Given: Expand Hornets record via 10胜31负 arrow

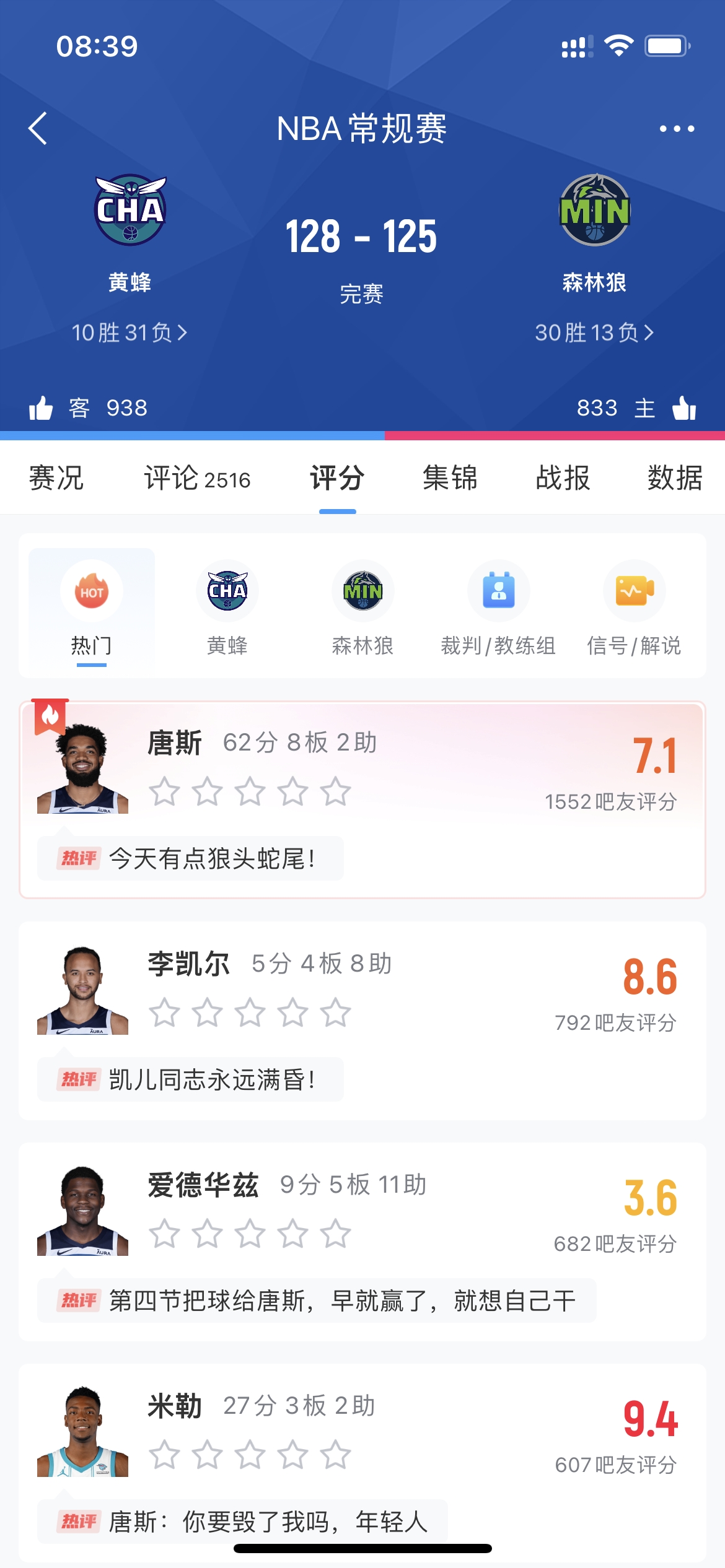Looking at the screenshot, I should tap(128, 333).
